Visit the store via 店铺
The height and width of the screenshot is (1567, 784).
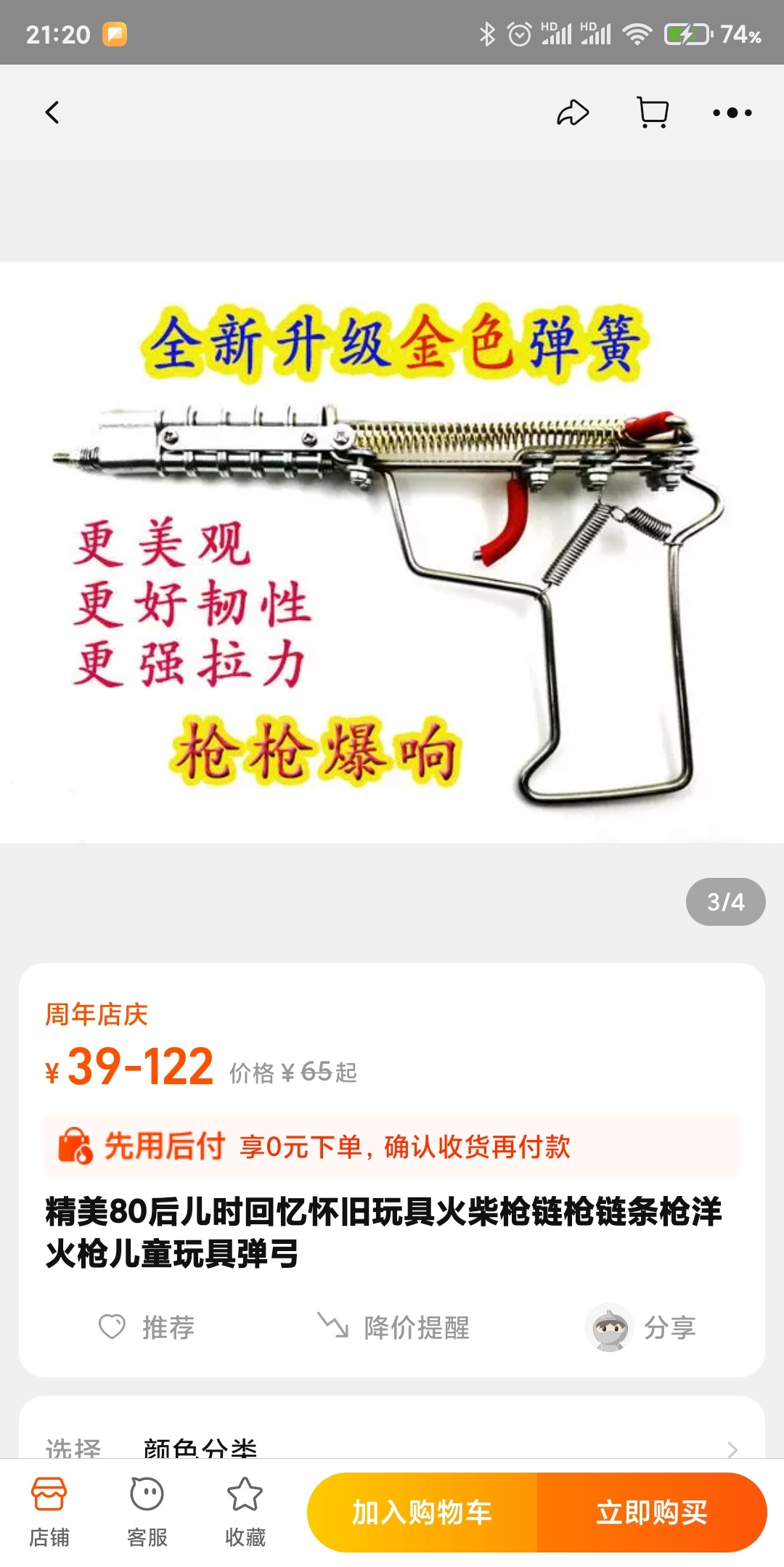pos(49,1512)
